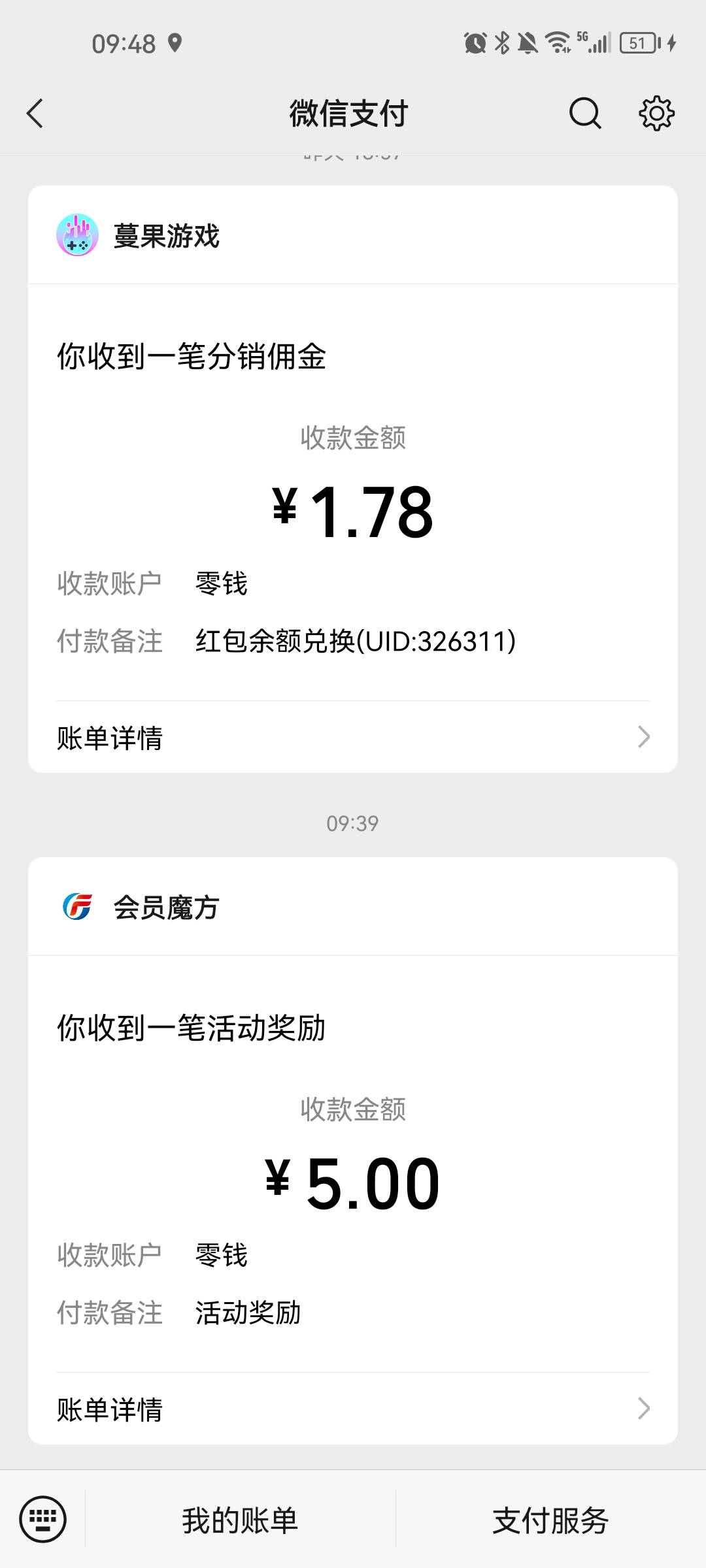Screen dimensions: 706x1568
Task: Open the 会员魔方 account header
Action: pyautogui.click(x=353, y=907)
